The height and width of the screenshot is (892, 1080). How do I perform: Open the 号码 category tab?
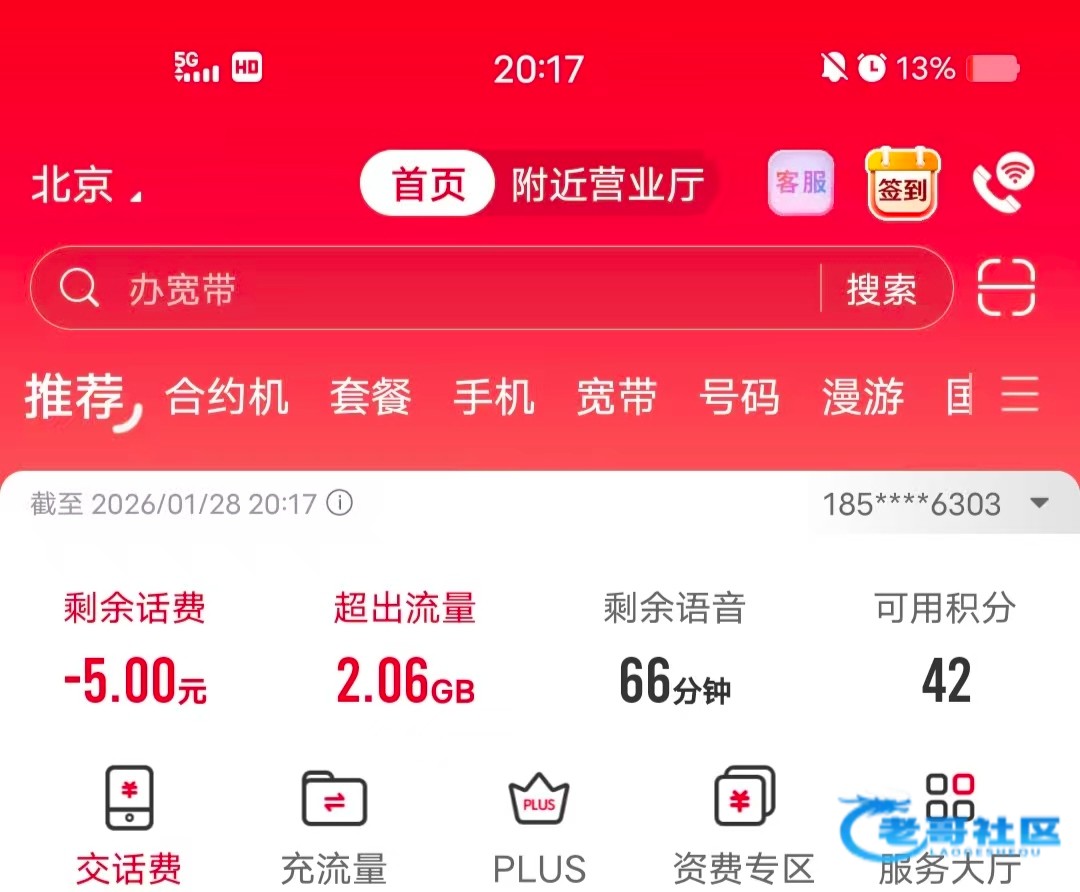739,397
